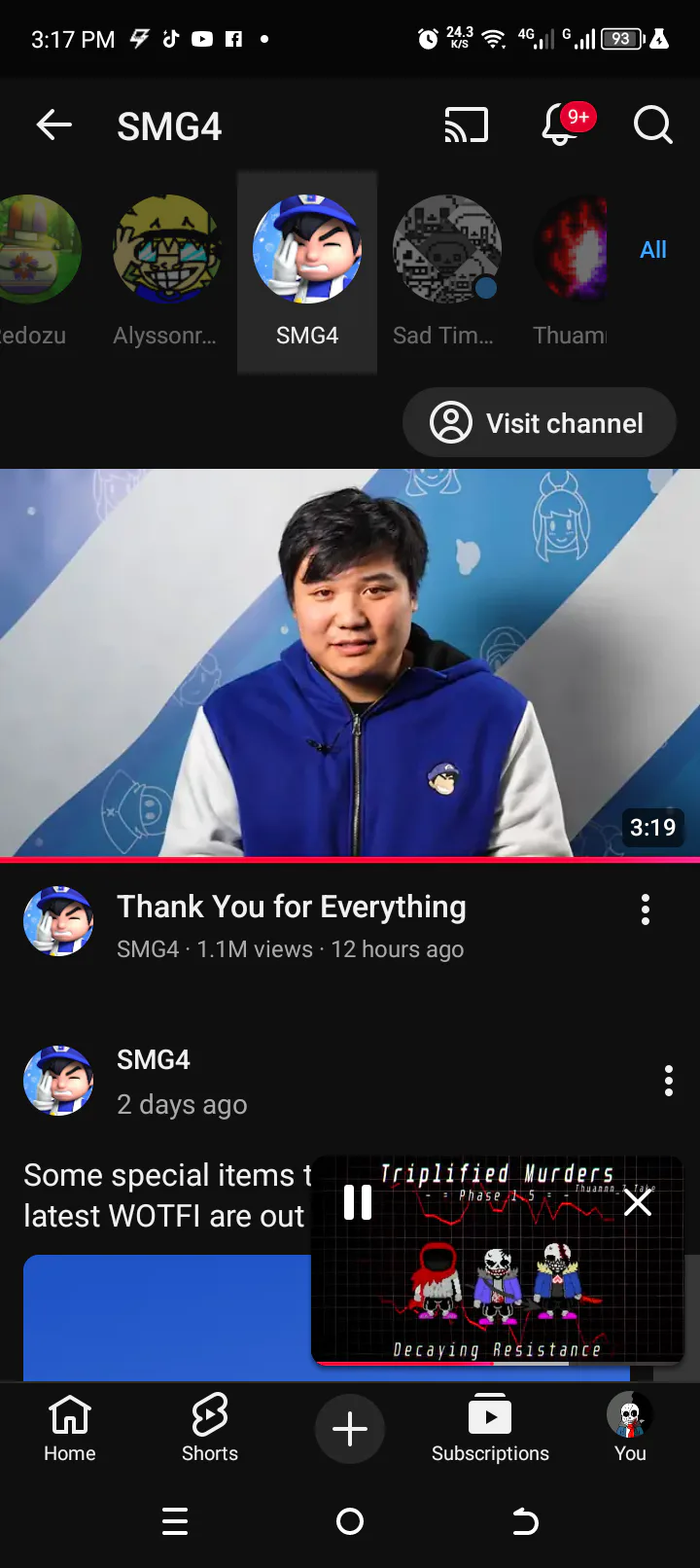The width and height of the screenshot is (700, 1568).
Task: Open the notifications bell
Action: pos(561,125)
